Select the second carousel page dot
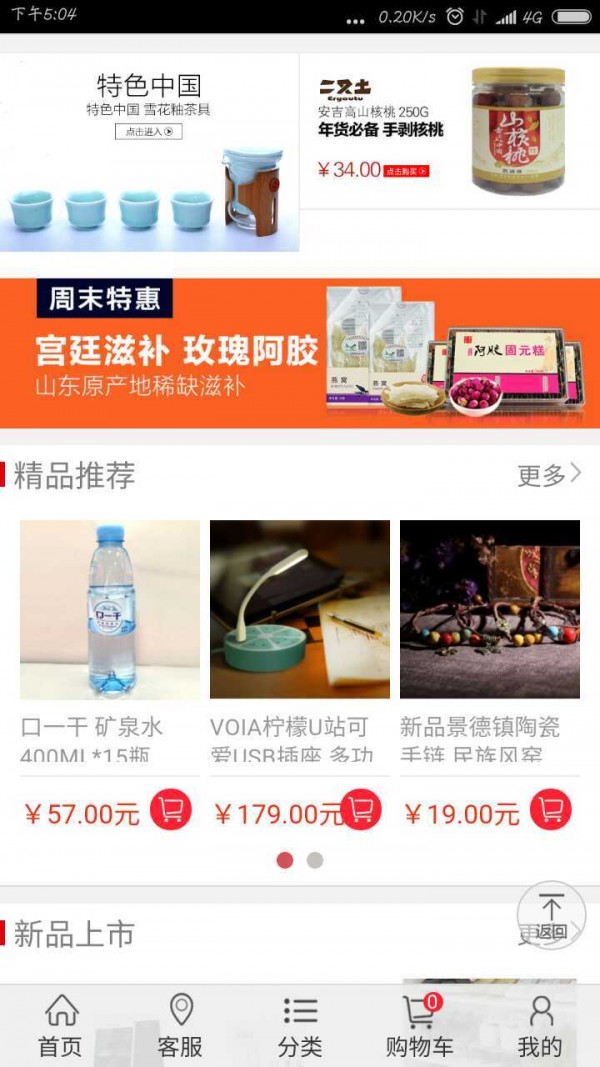 coord(315,860)
